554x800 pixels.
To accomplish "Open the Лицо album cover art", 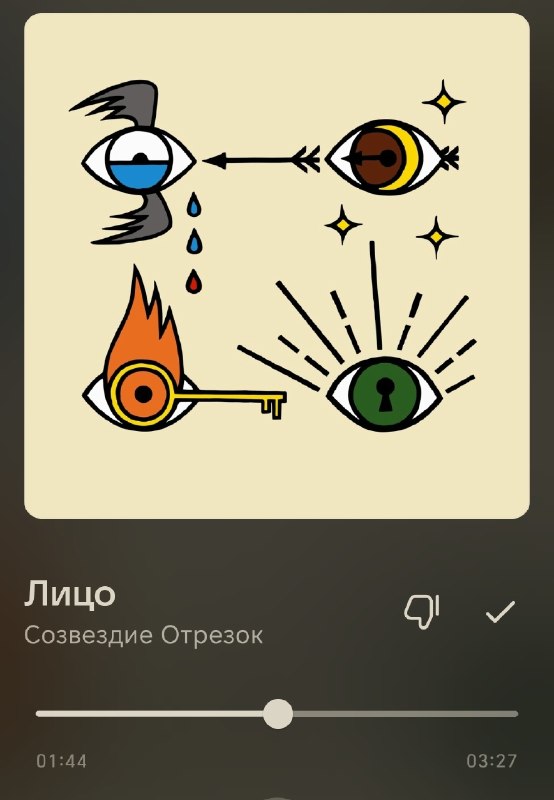I will coord(277,266).
